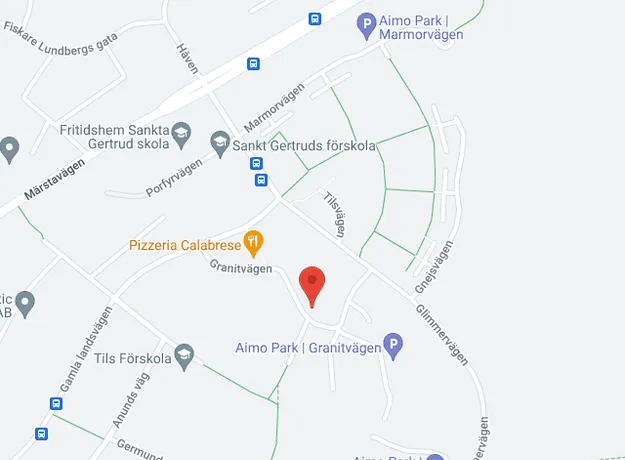Open Pizzeria Calabrese restaurant marker
This screenshot has height=460, width=625.
coord(254,240)
